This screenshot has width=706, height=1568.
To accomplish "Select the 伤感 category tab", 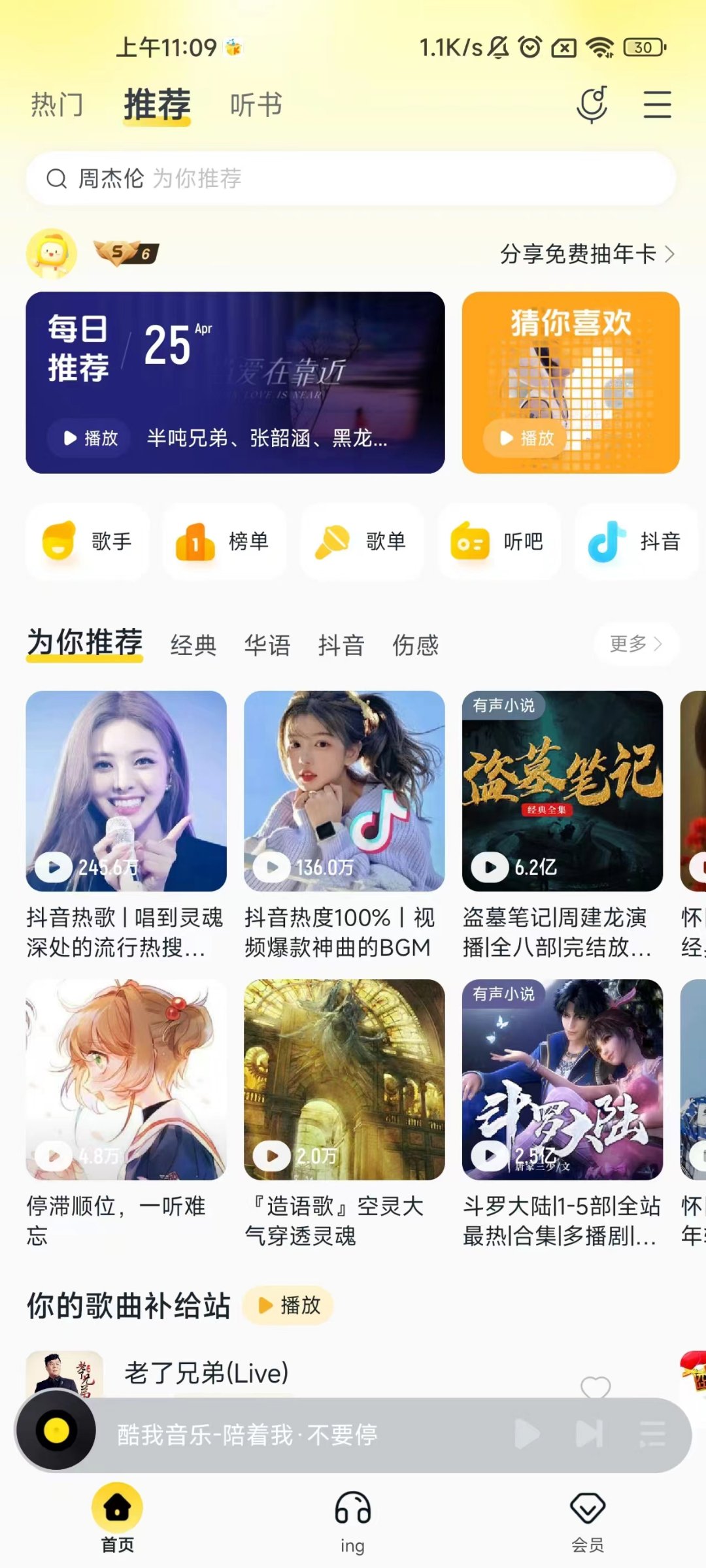I will tap(415, 645).
